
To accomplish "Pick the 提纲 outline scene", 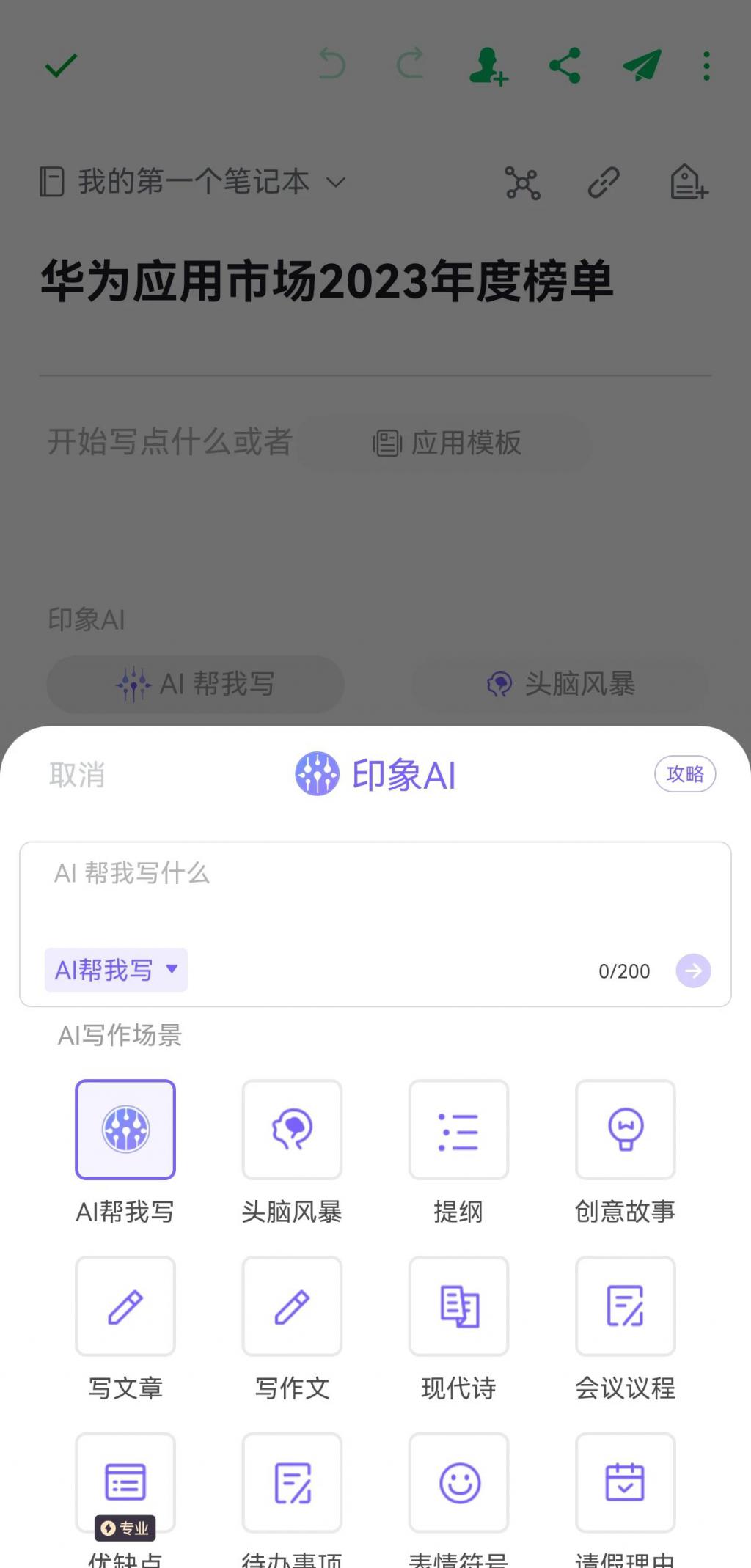I will tap(458, 1130).
